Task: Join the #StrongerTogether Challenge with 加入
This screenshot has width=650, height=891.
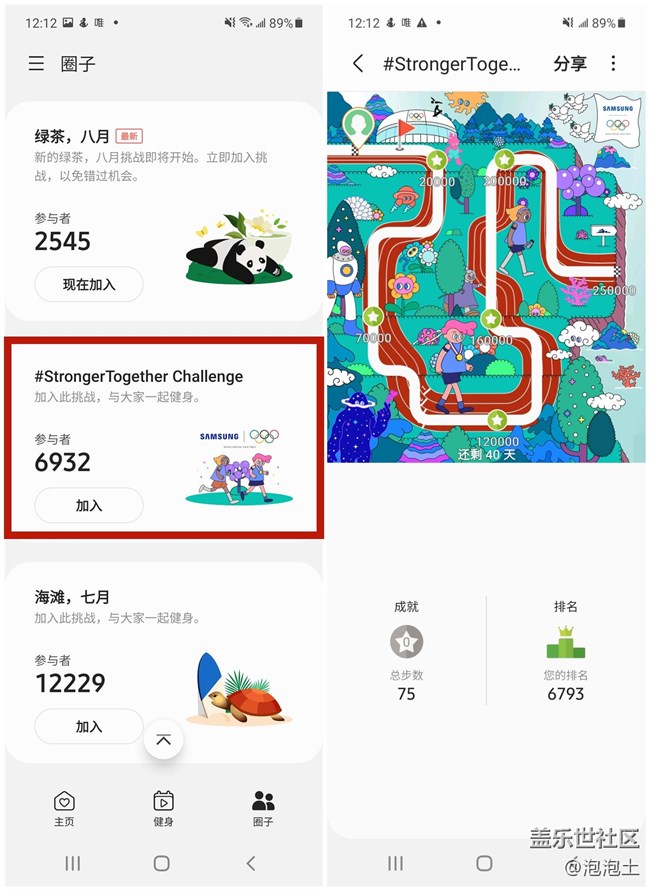Action: pyautogui.click(x=89, y=505)
